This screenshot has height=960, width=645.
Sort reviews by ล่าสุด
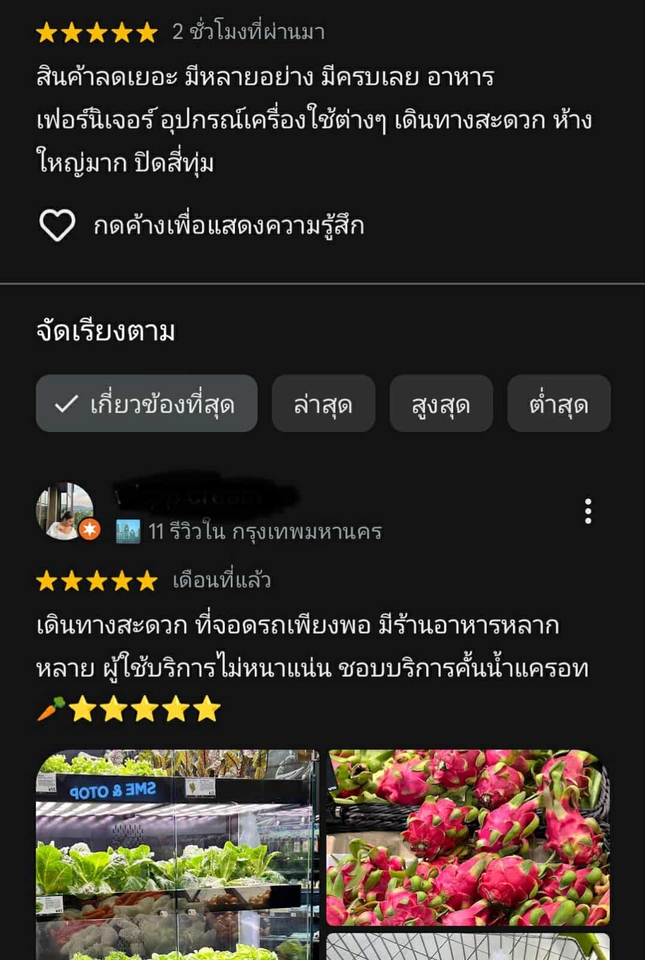[x=323, y=404]
